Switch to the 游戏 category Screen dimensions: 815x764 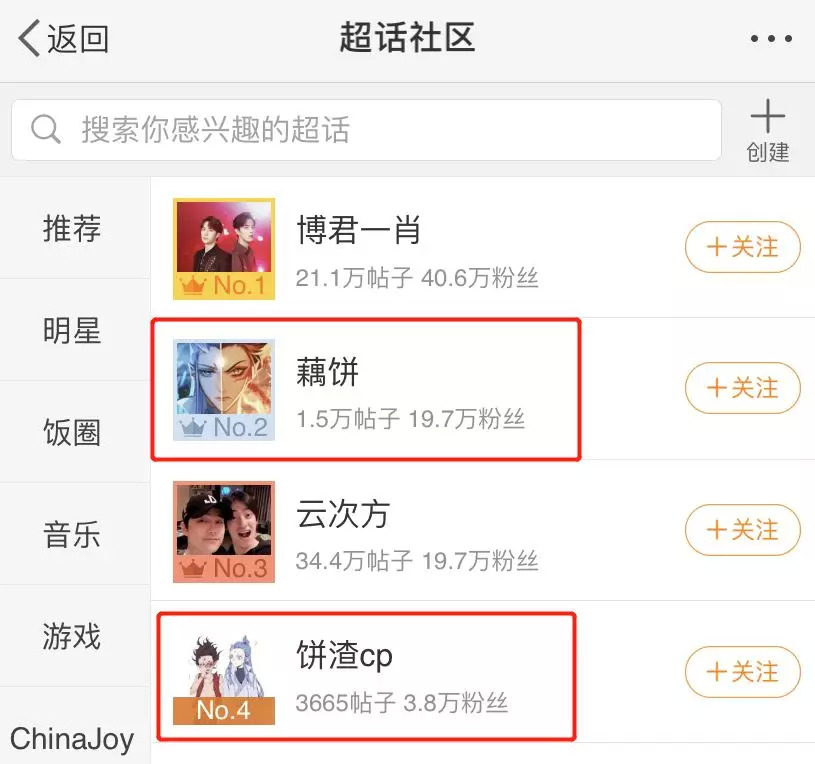pos(72,636)
